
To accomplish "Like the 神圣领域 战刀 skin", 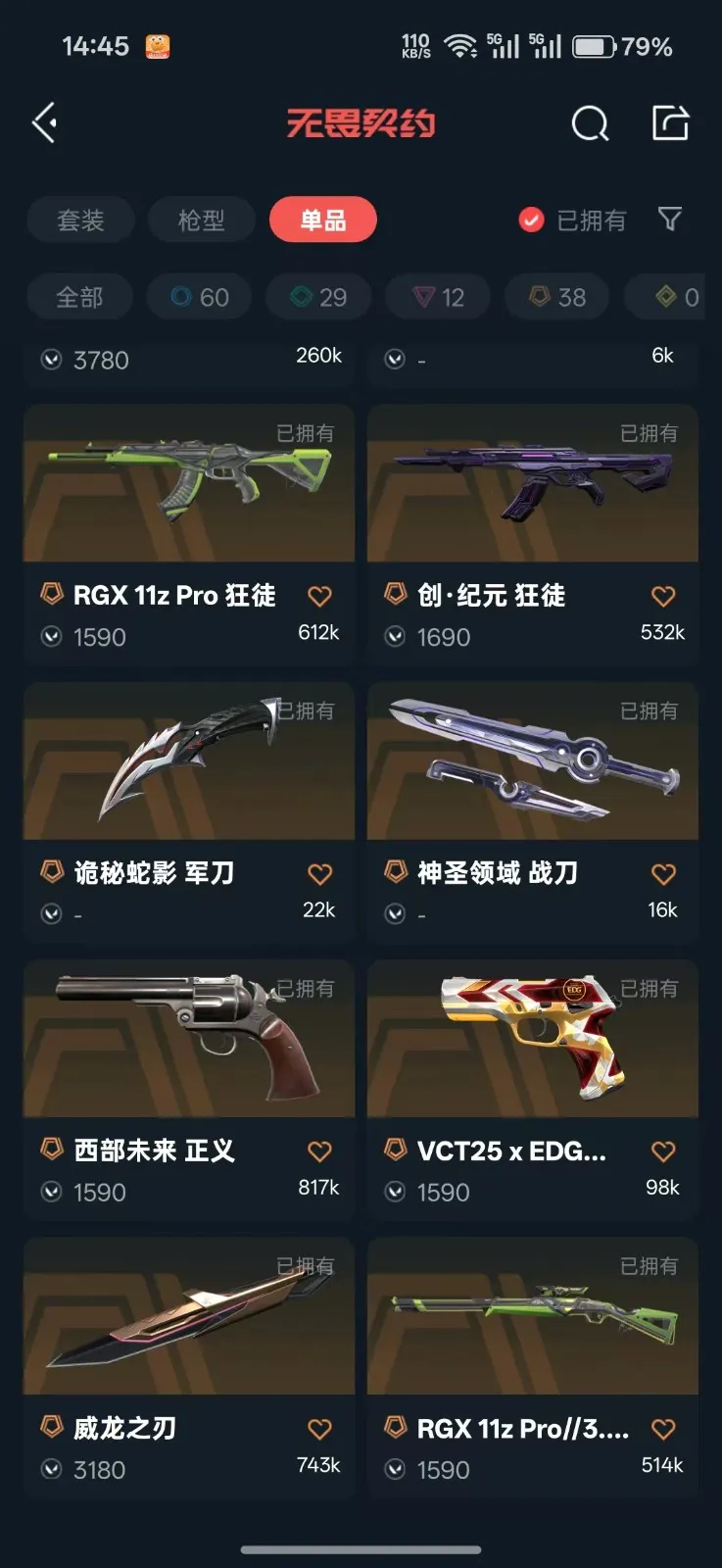I will (x=663, y=873).
